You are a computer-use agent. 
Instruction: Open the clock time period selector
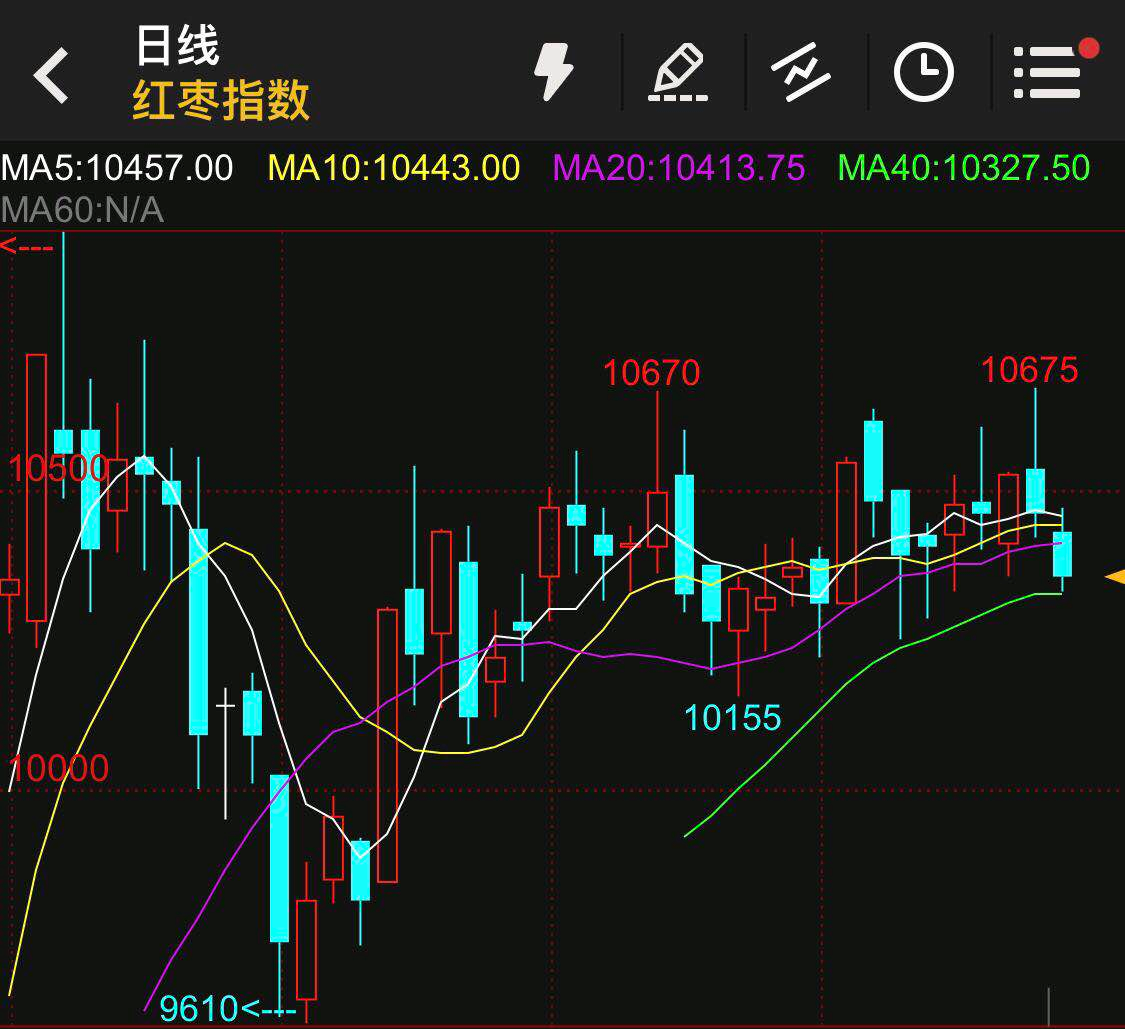pos(923,73)
